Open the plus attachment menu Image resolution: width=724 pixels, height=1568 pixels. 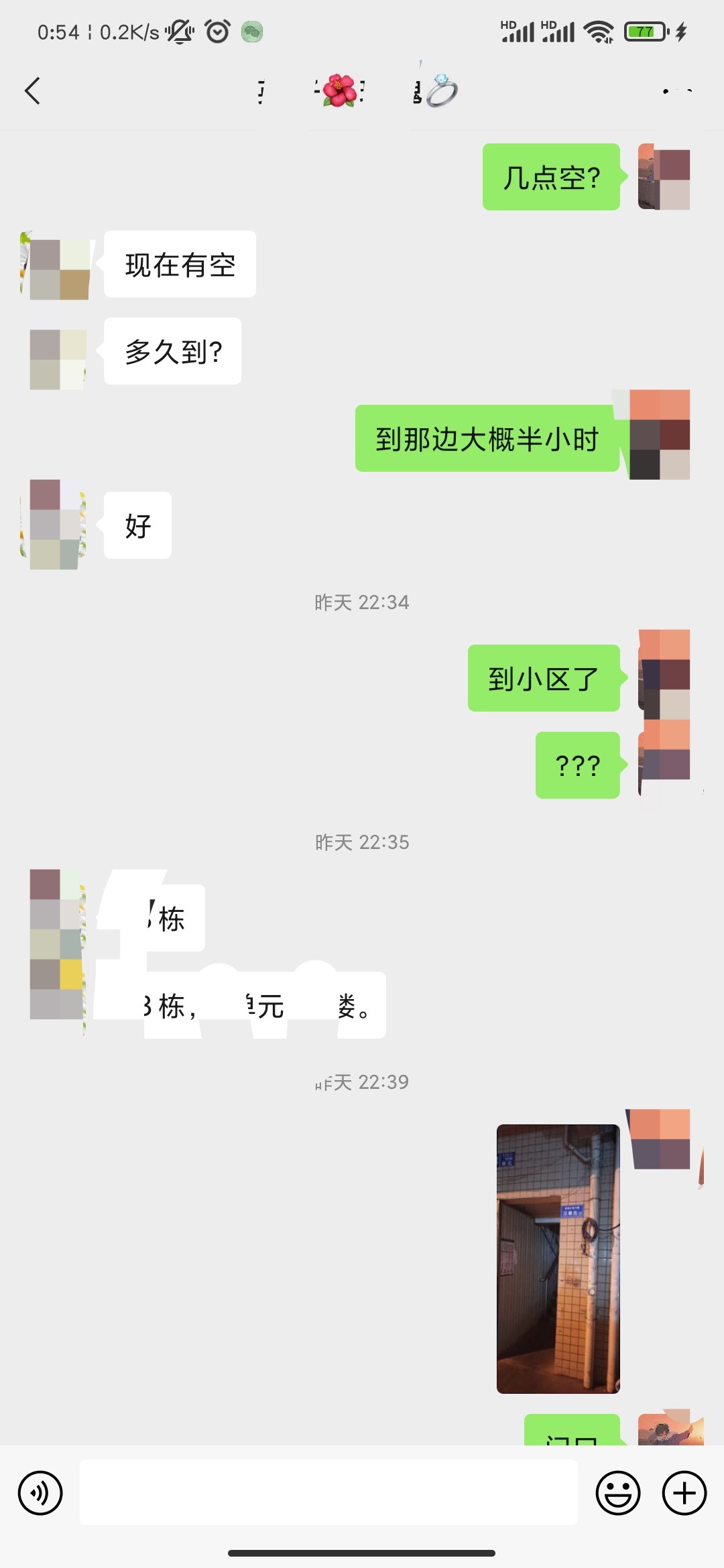(684, 1493)
